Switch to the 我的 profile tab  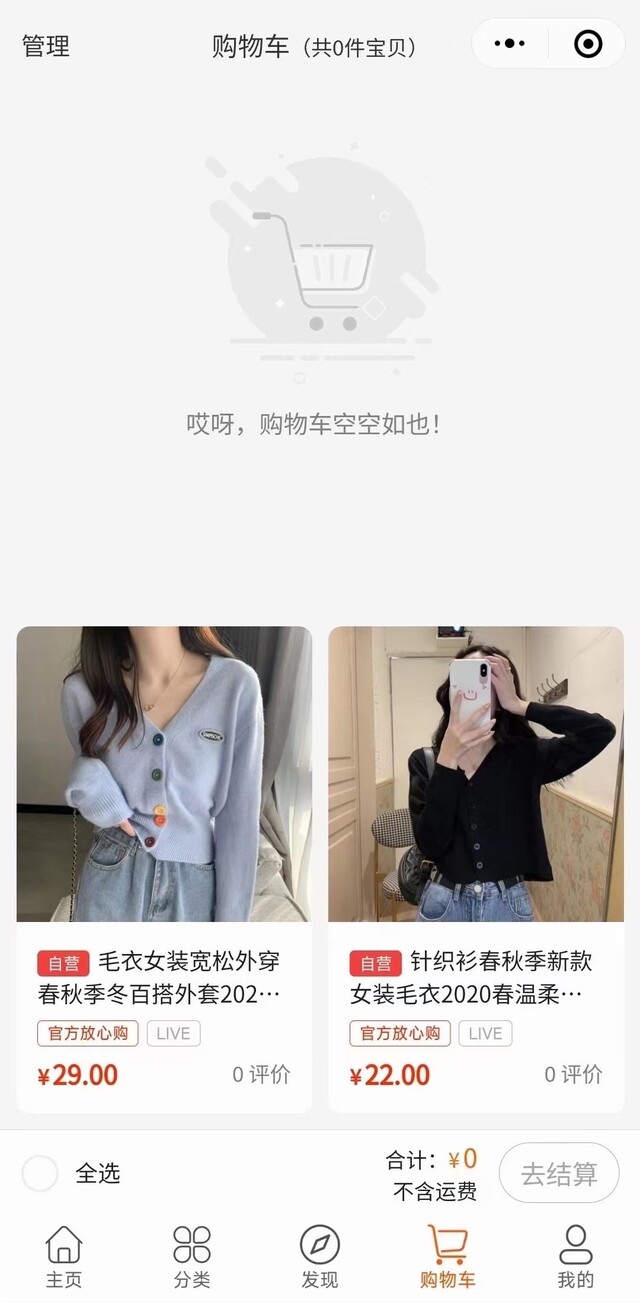click(575, 1256)
